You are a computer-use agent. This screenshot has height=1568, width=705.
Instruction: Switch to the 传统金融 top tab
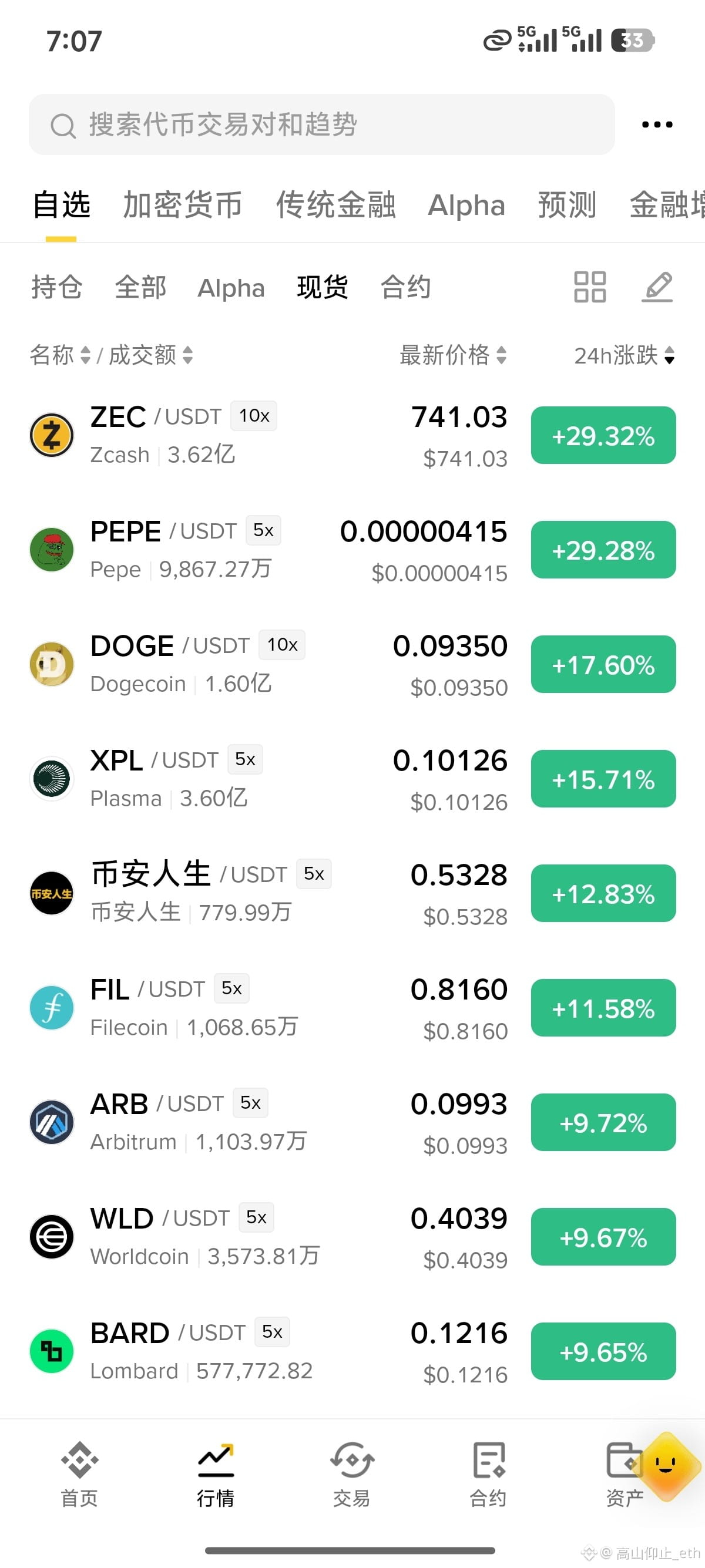[x=335, y=204]
